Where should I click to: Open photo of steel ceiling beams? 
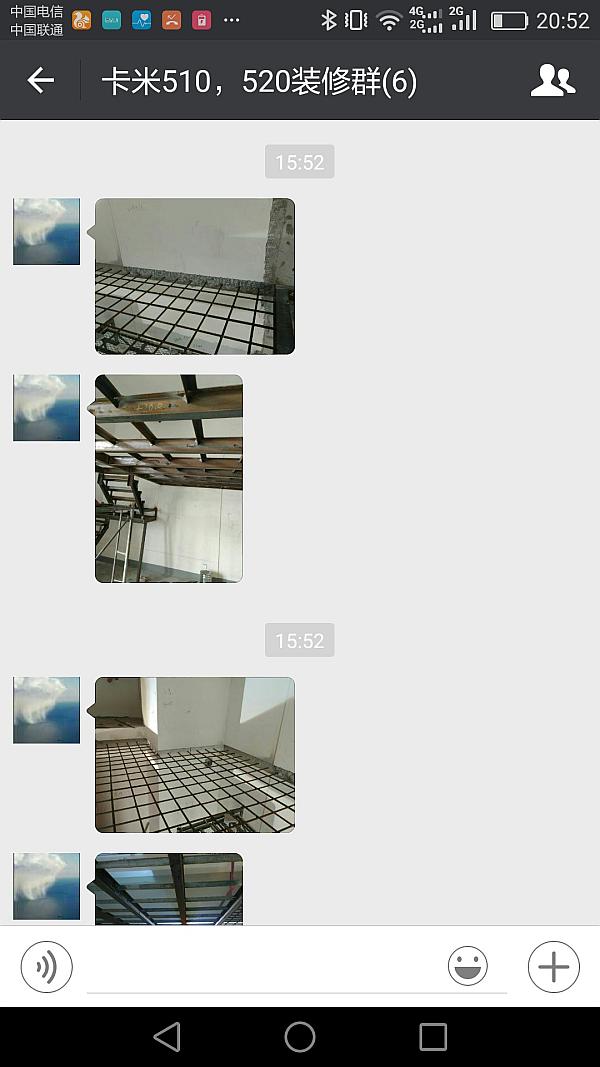click(169, 478)
